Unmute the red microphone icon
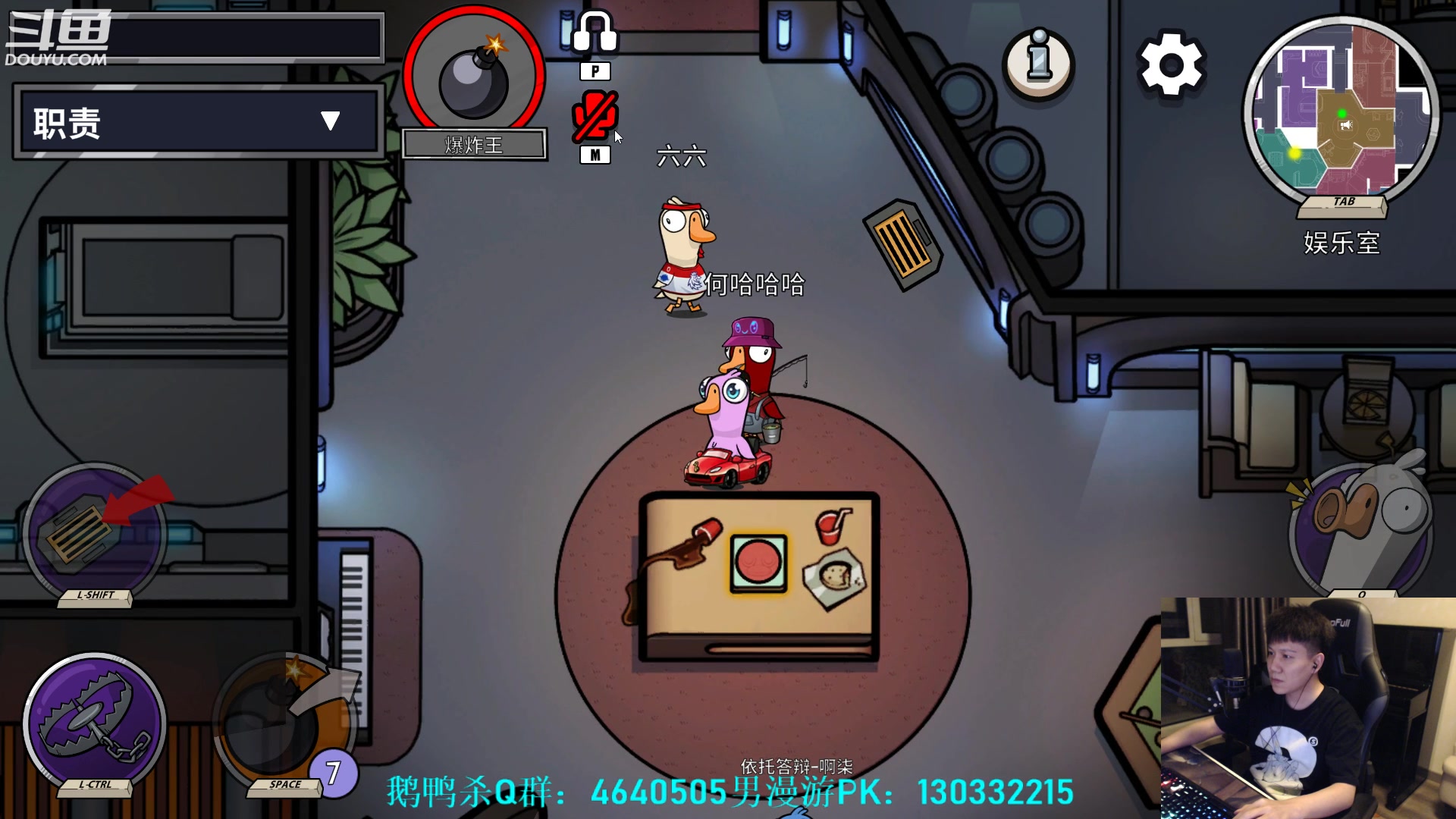The width and height of the screenshot is (1456, 819). [595, 117]
